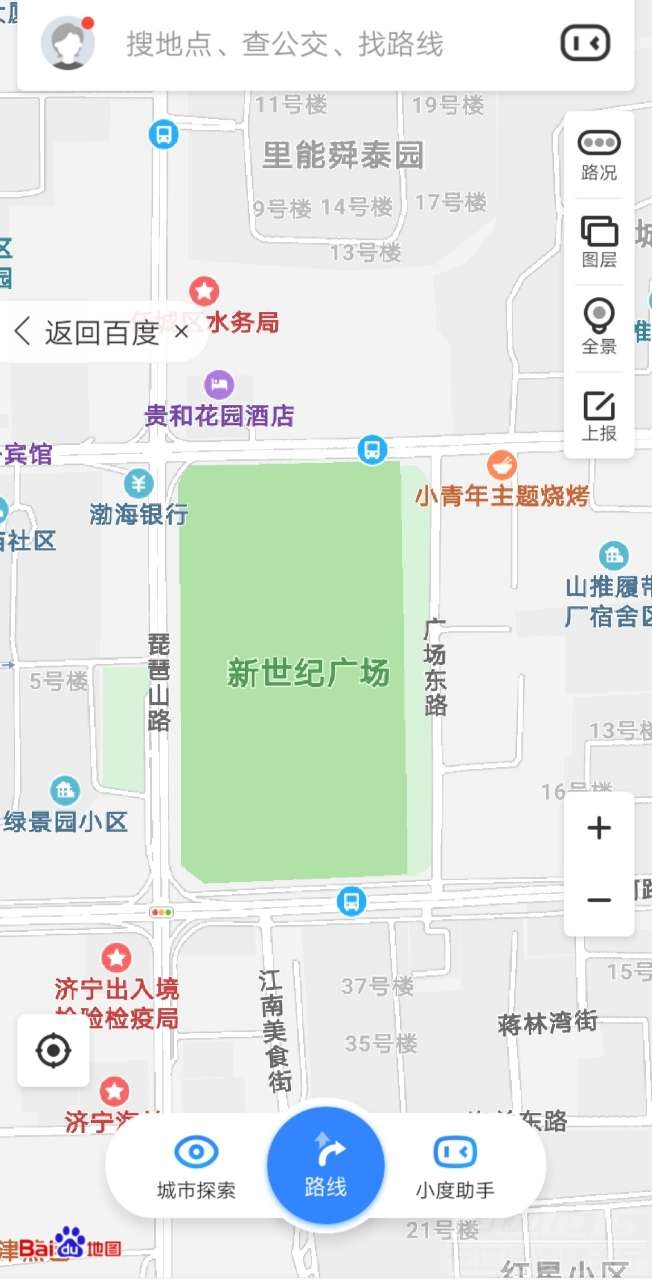The image size is (652, 1280).
Task: Open the 图层 layers panel
Action: coord(599,242)
